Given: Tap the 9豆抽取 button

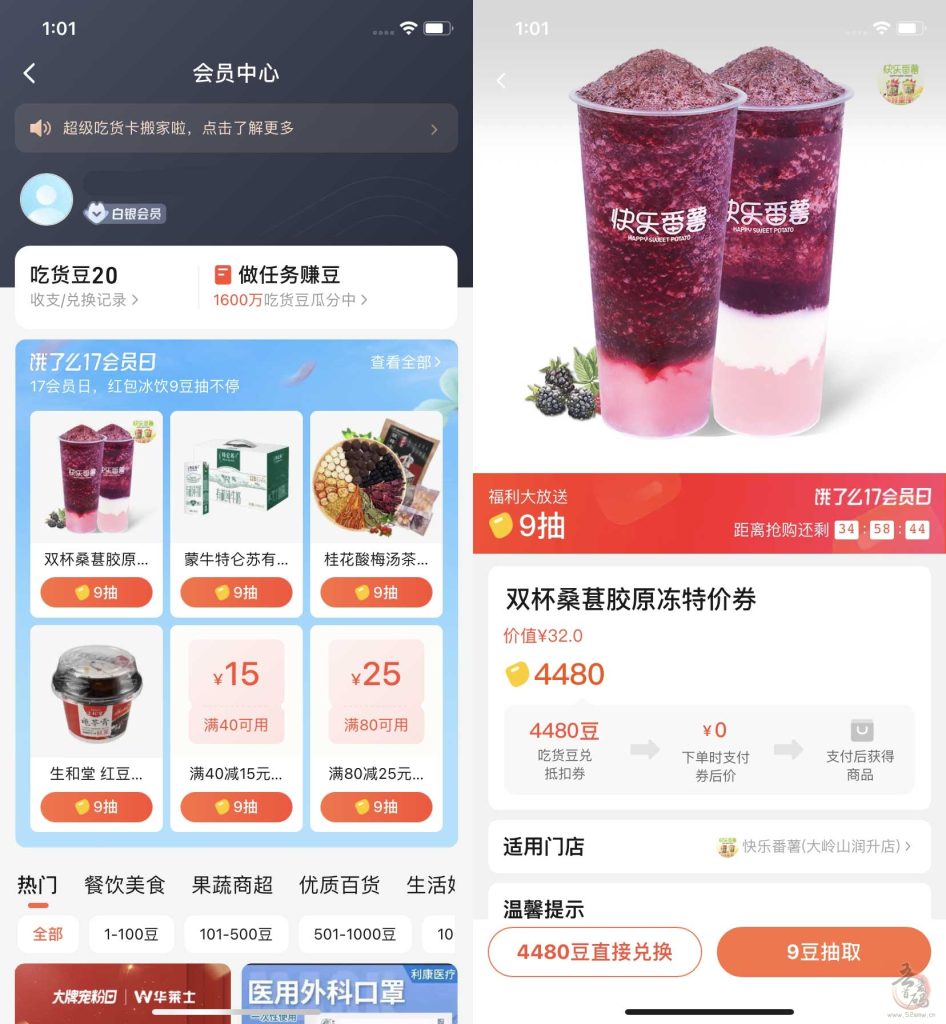Looking at the screenshot, I should (x=823, y=951).
